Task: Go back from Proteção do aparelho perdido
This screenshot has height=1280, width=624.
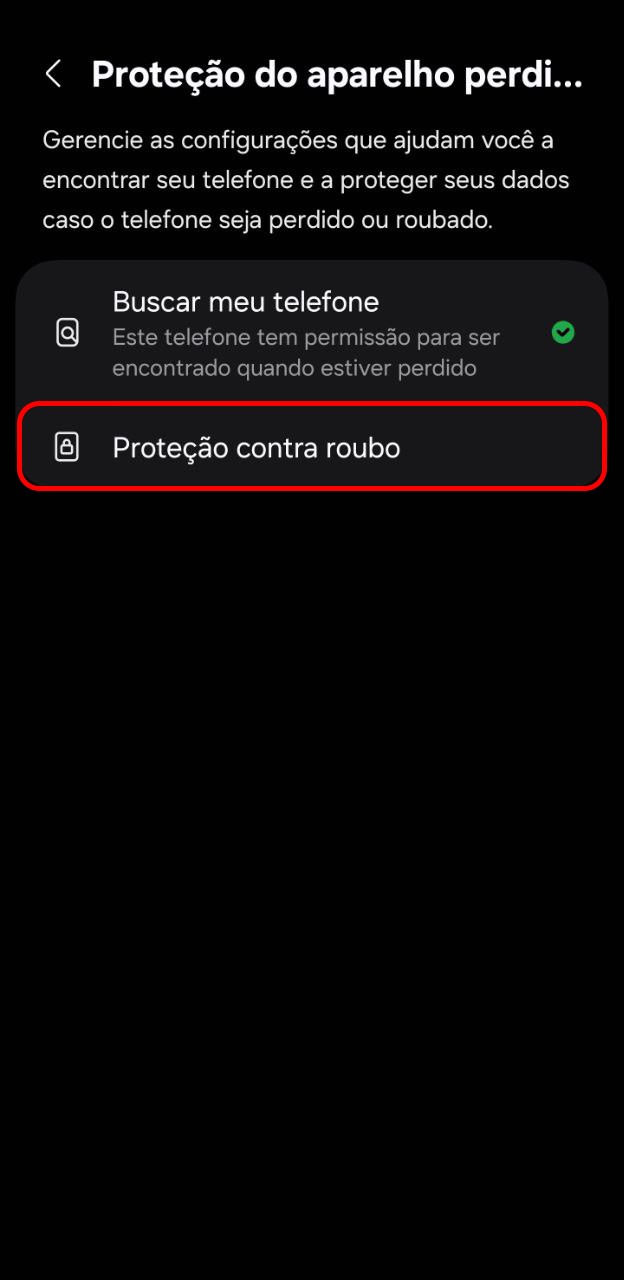Action: [54, 74]
